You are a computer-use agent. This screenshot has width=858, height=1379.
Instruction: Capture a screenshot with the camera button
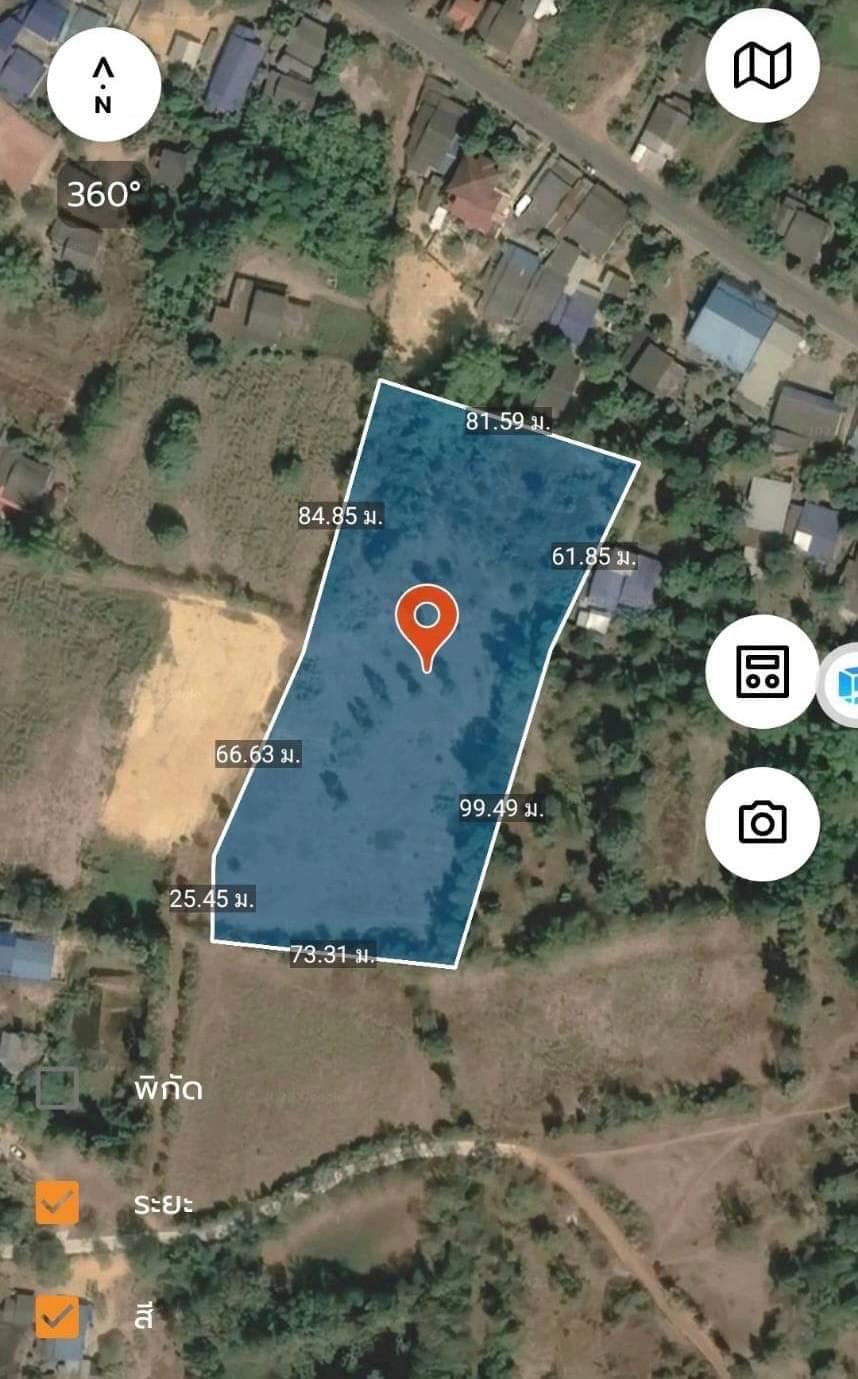pos(762,823)
